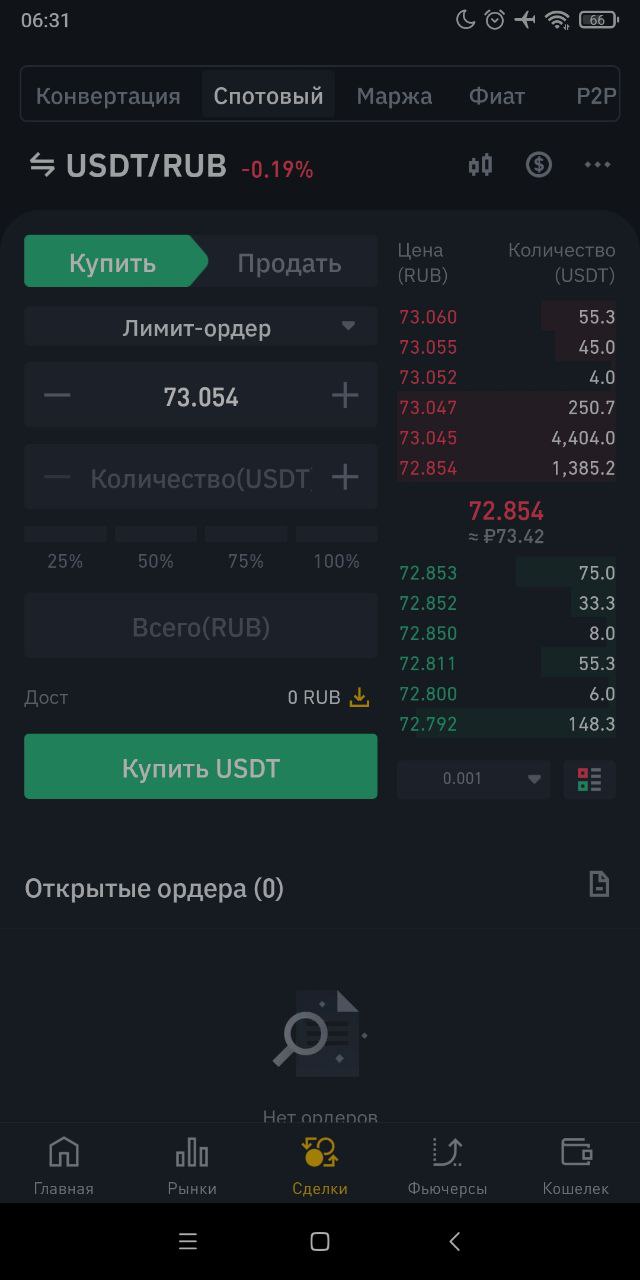
Task: Go to the Кошелек tab
Action: tap(576, 1165)
